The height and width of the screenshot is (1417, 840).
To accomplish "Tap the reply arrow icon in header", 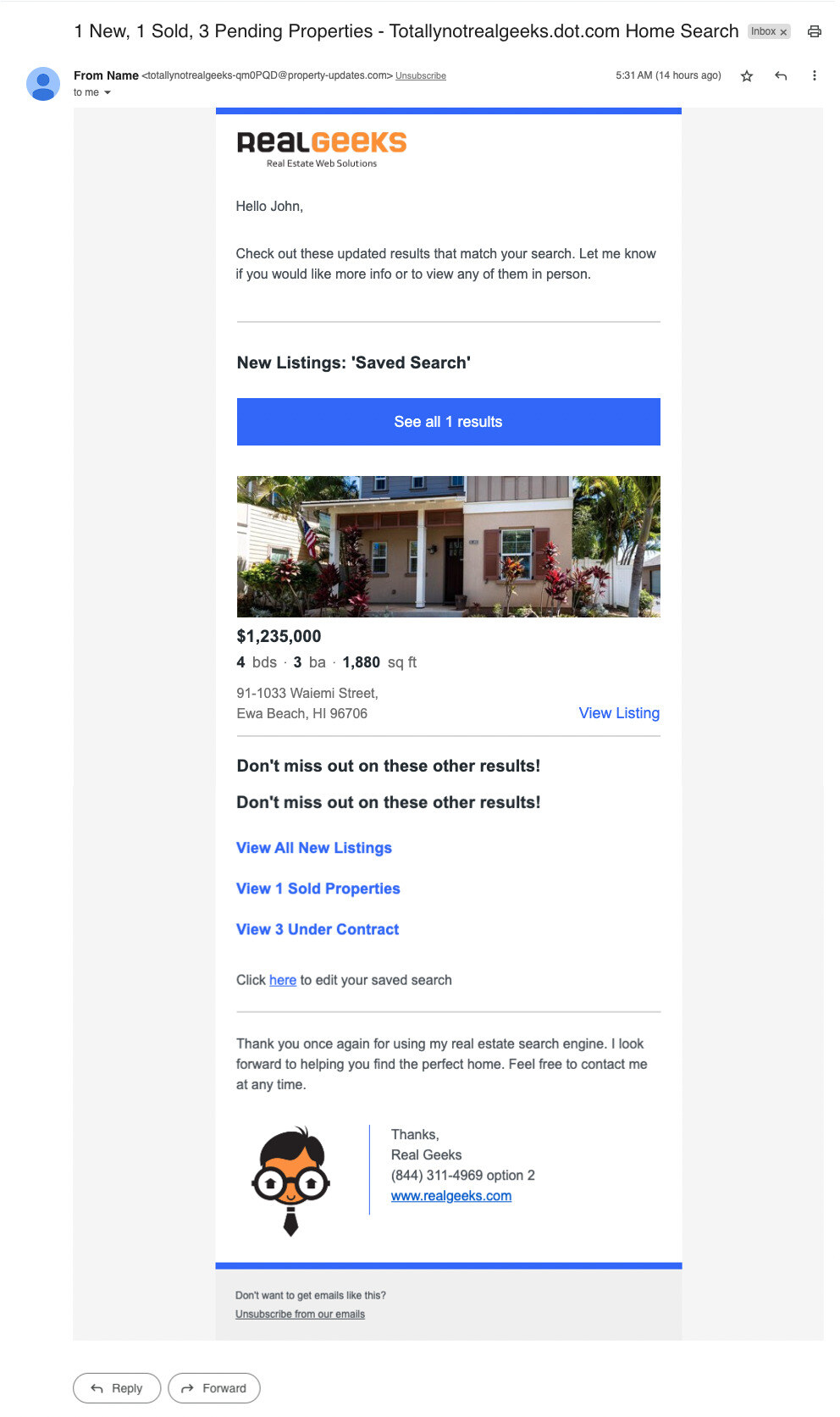I will click(781, 76).
